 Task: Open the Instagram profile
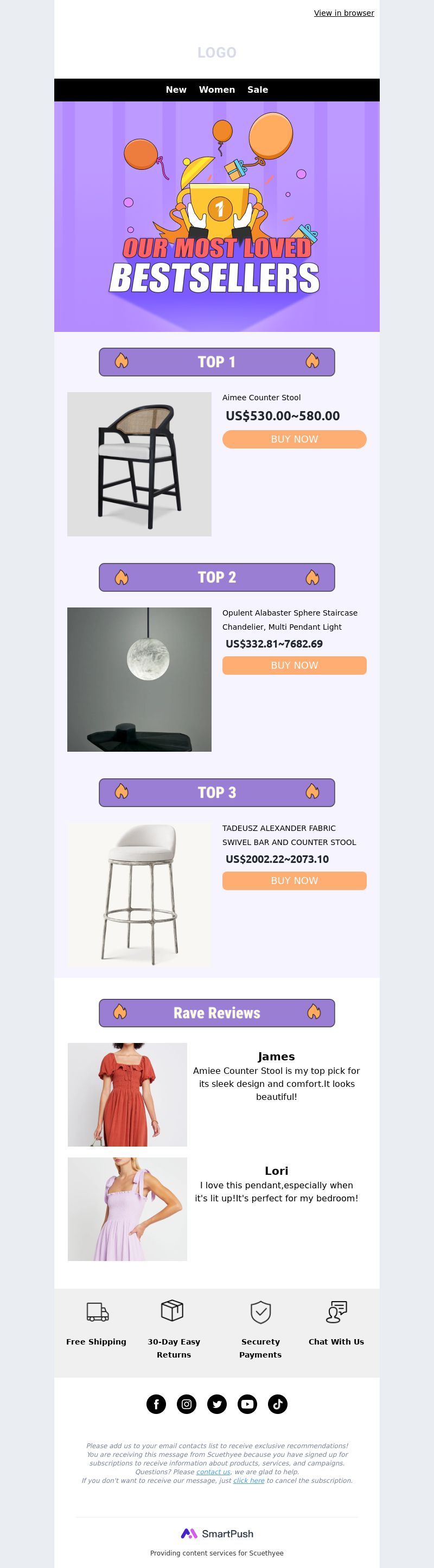click(x=187, y=1404)
